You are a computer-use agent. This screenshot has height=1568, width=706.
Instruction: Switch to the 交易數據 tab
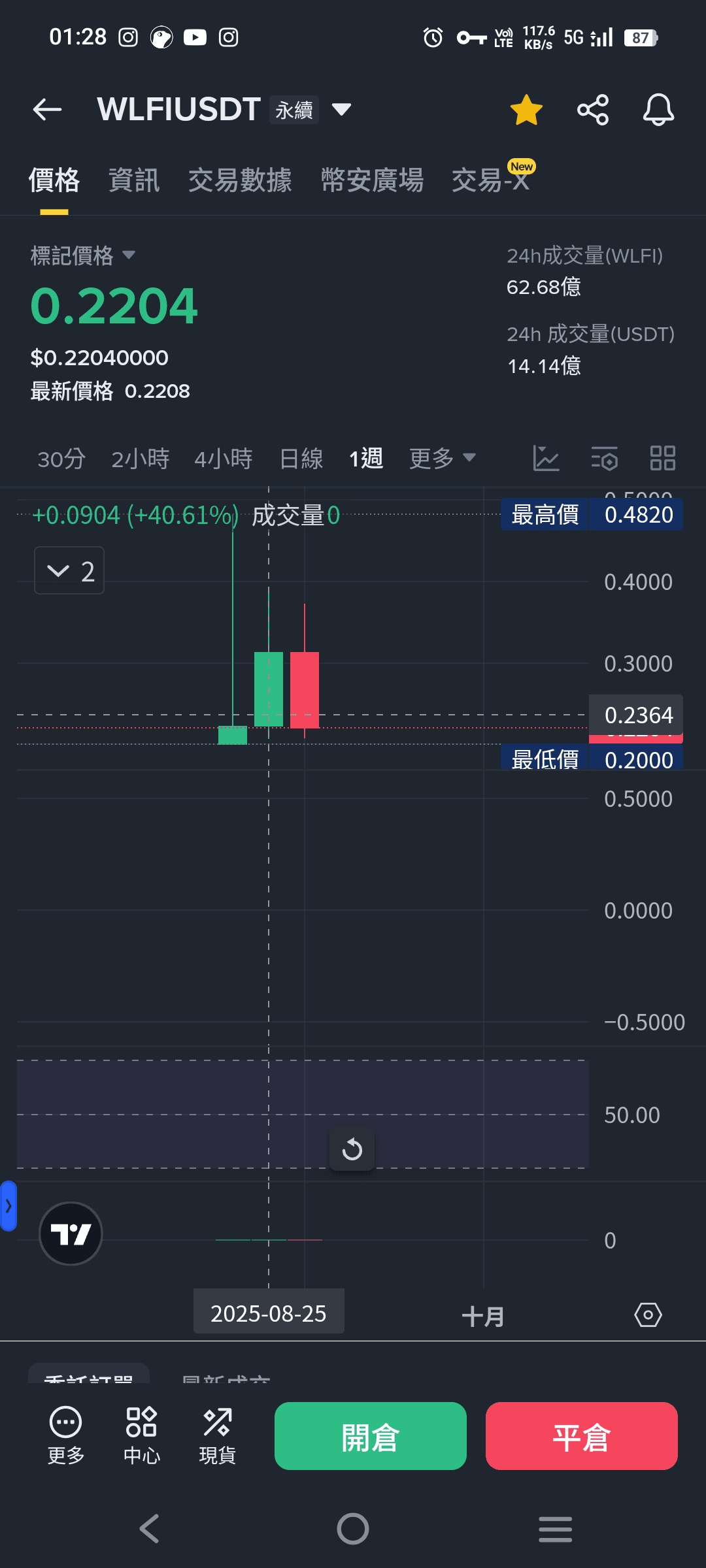click(240, 180)
